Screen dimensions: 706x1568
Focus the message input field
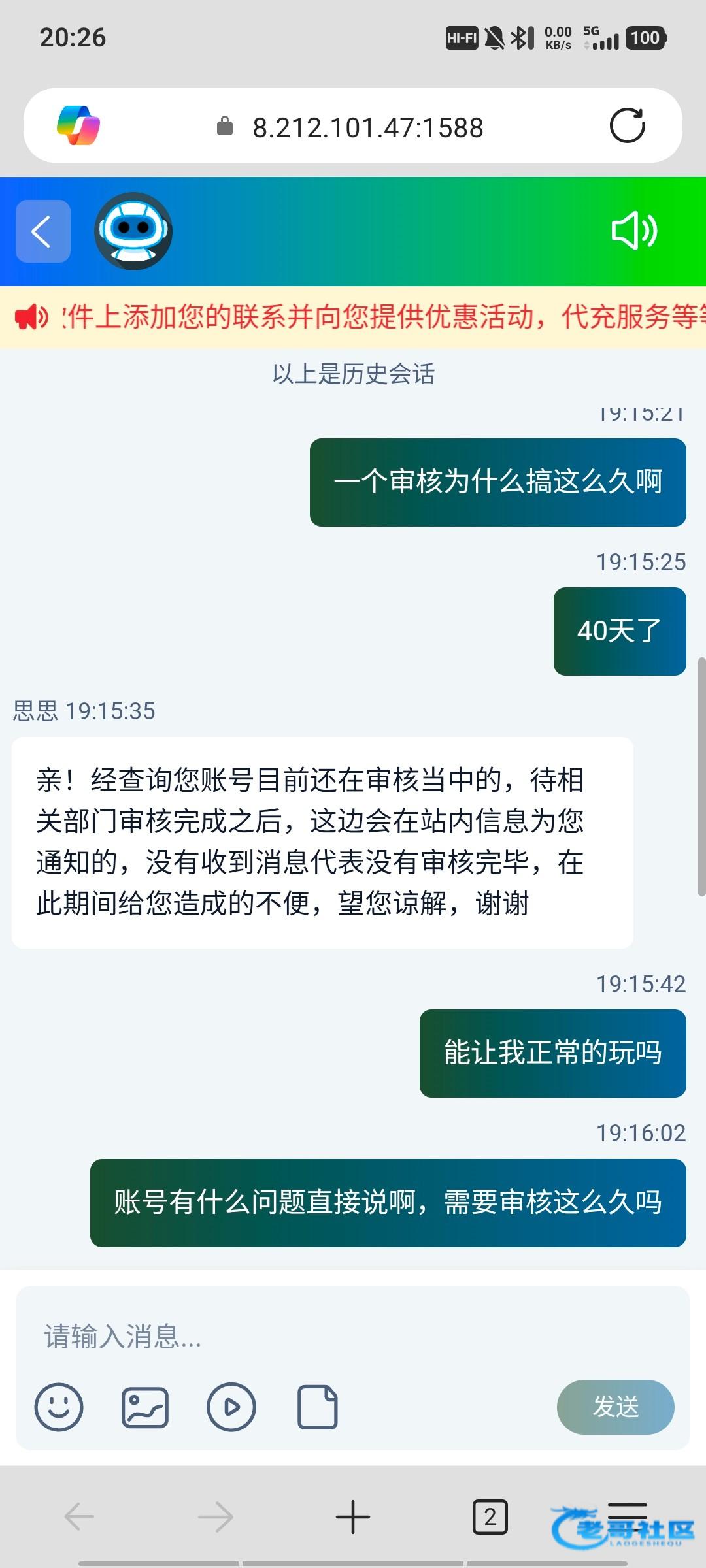[x=353, y=1337]
